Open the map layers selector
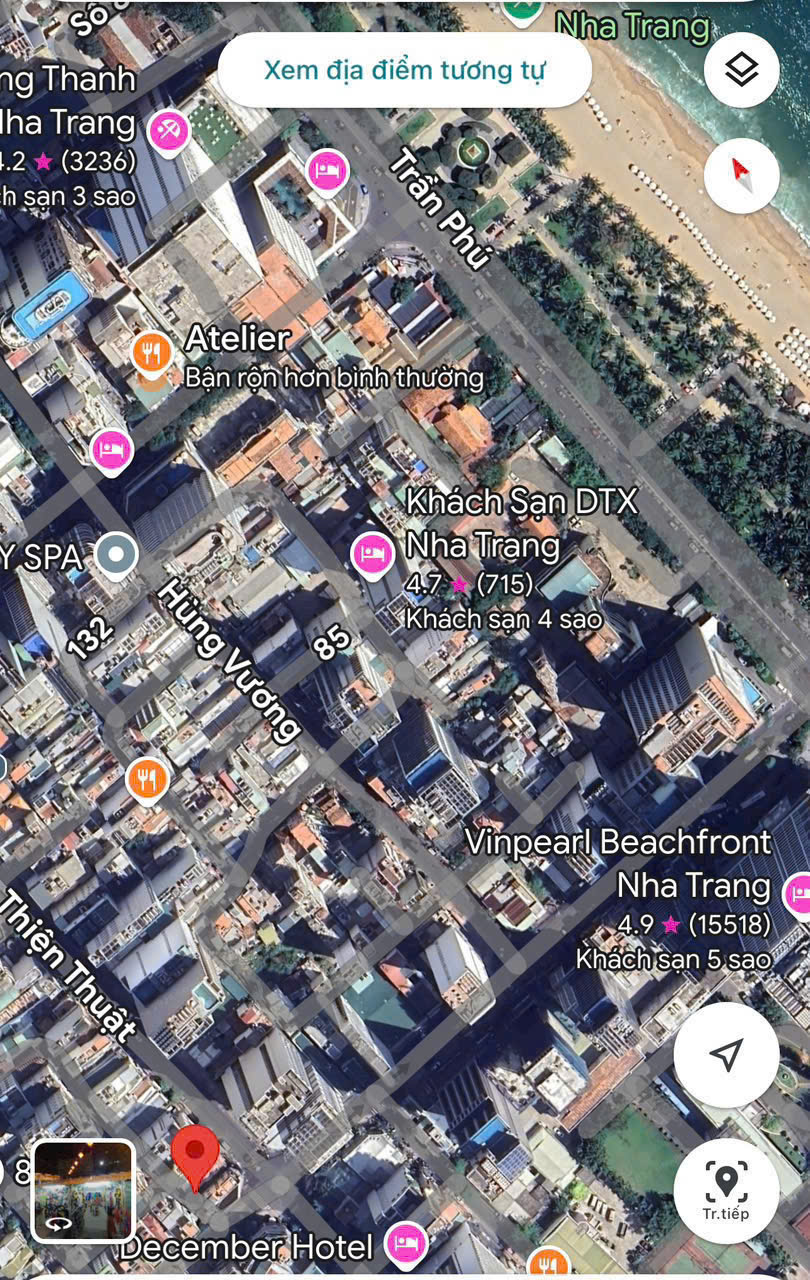This screenshot has height=1280, width=810. pos(741,70)
